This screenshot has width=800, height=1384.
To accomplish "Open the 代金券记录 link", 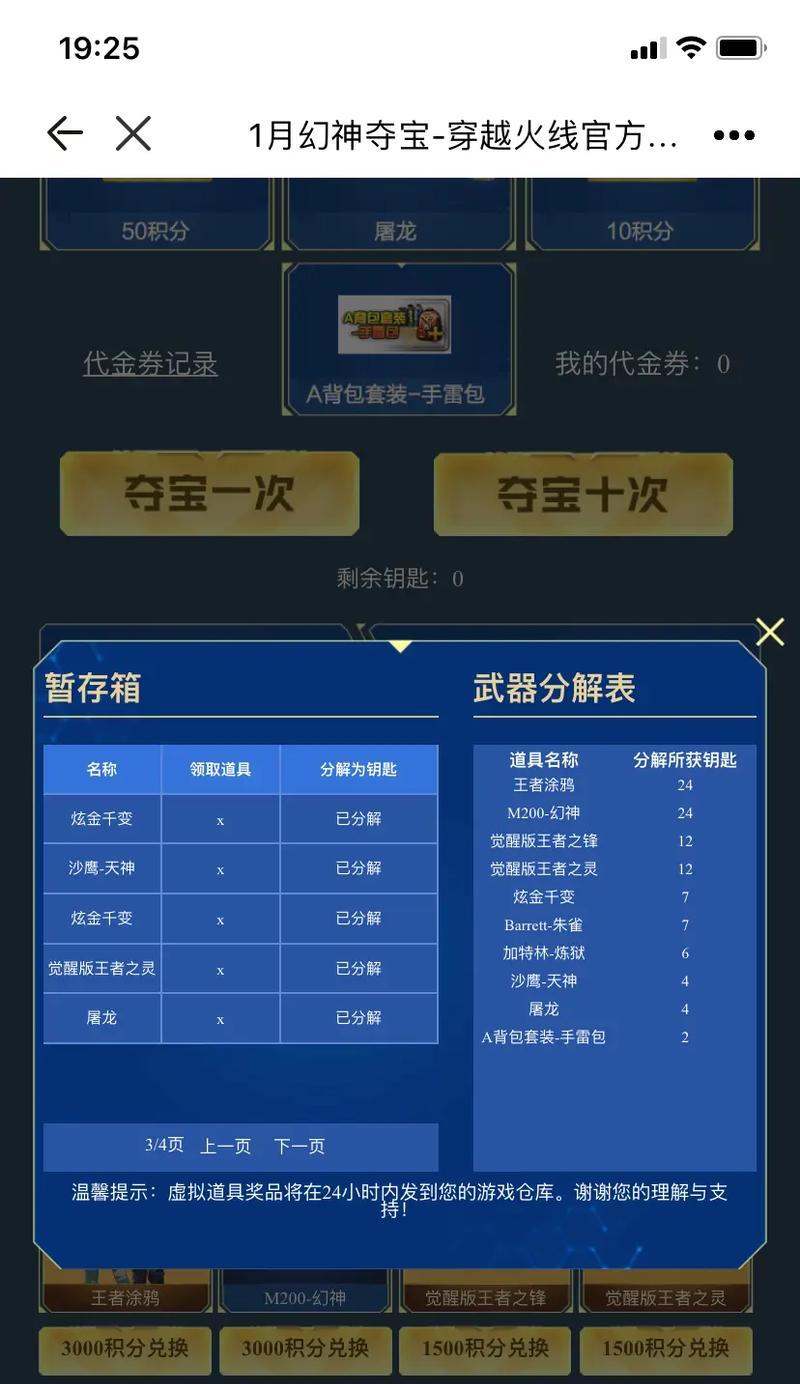I will tap(150, 364).
